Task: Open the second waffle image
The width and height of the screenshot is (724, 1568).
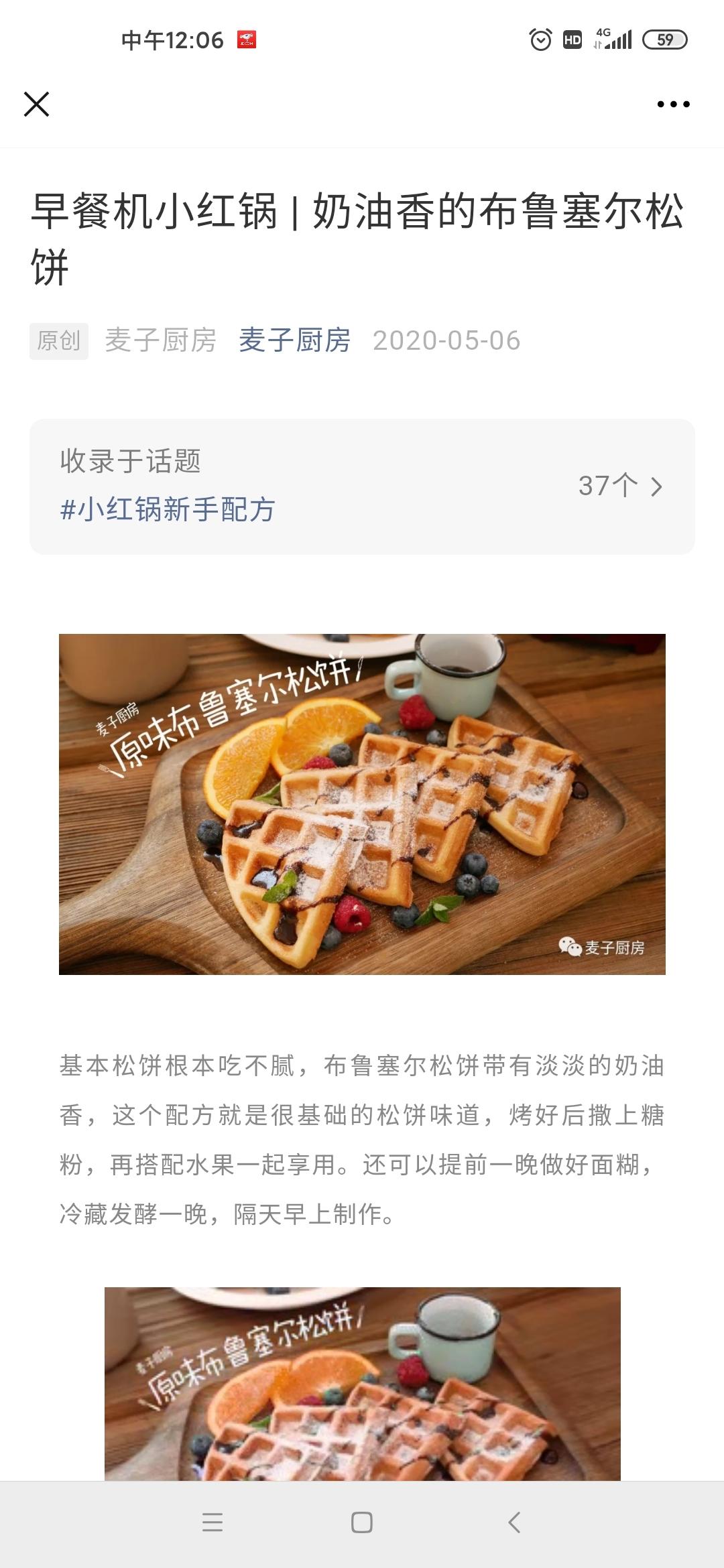Action: [362, 1384]
